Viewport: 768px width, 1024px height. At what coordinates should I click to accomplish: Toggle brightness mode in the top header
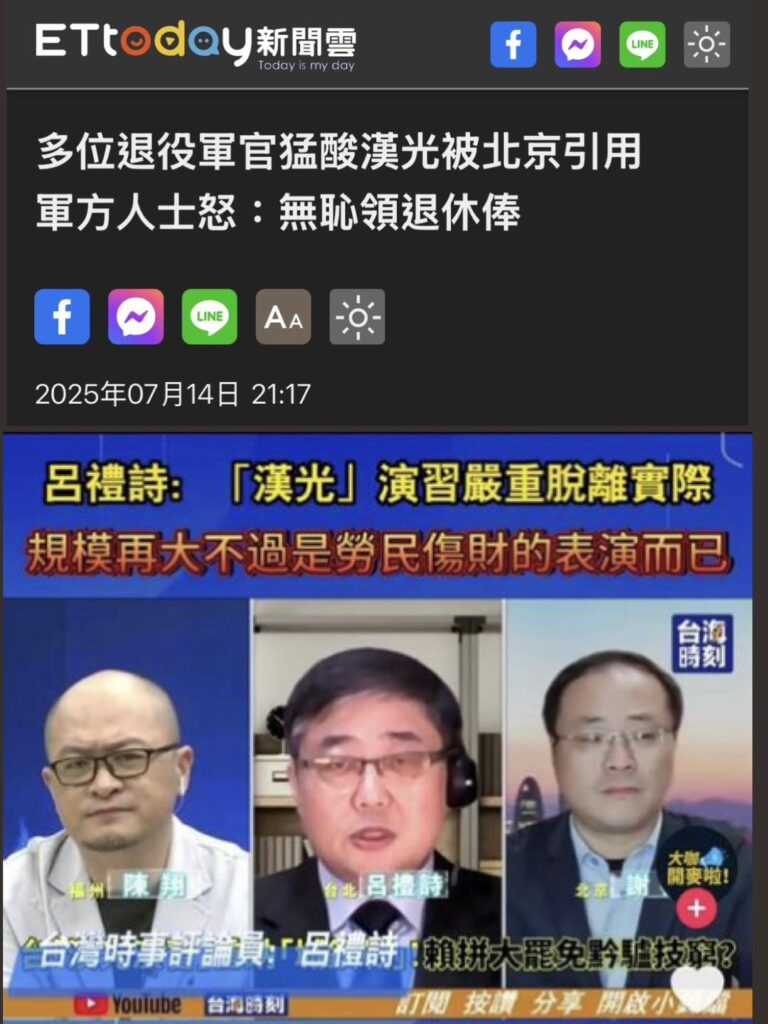[x=707, y=44]
